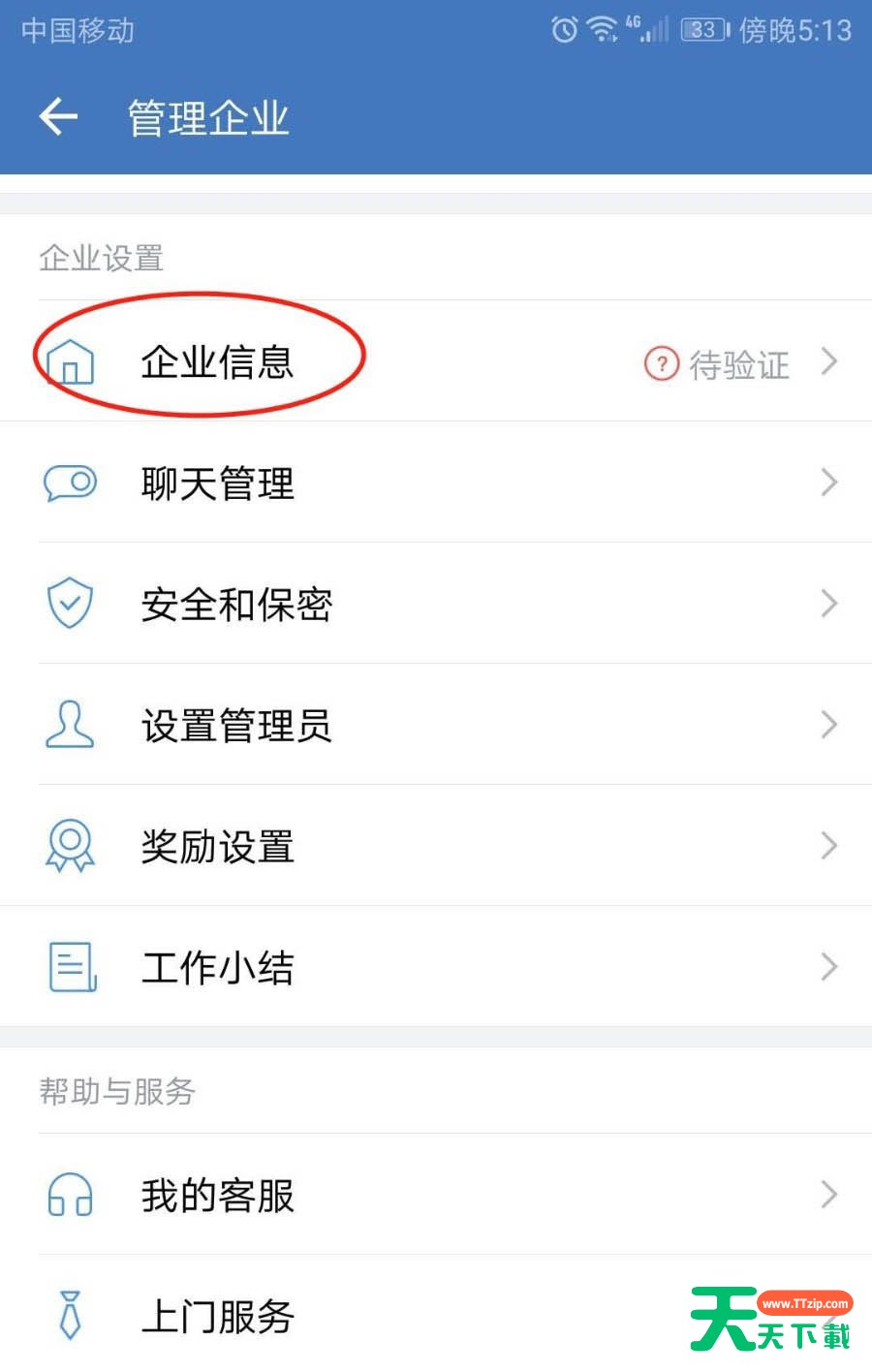The height and width of the screenshot is (1372, 872).
Task: Open 设置管理员 via the right arrow
Action: point(830,724)
